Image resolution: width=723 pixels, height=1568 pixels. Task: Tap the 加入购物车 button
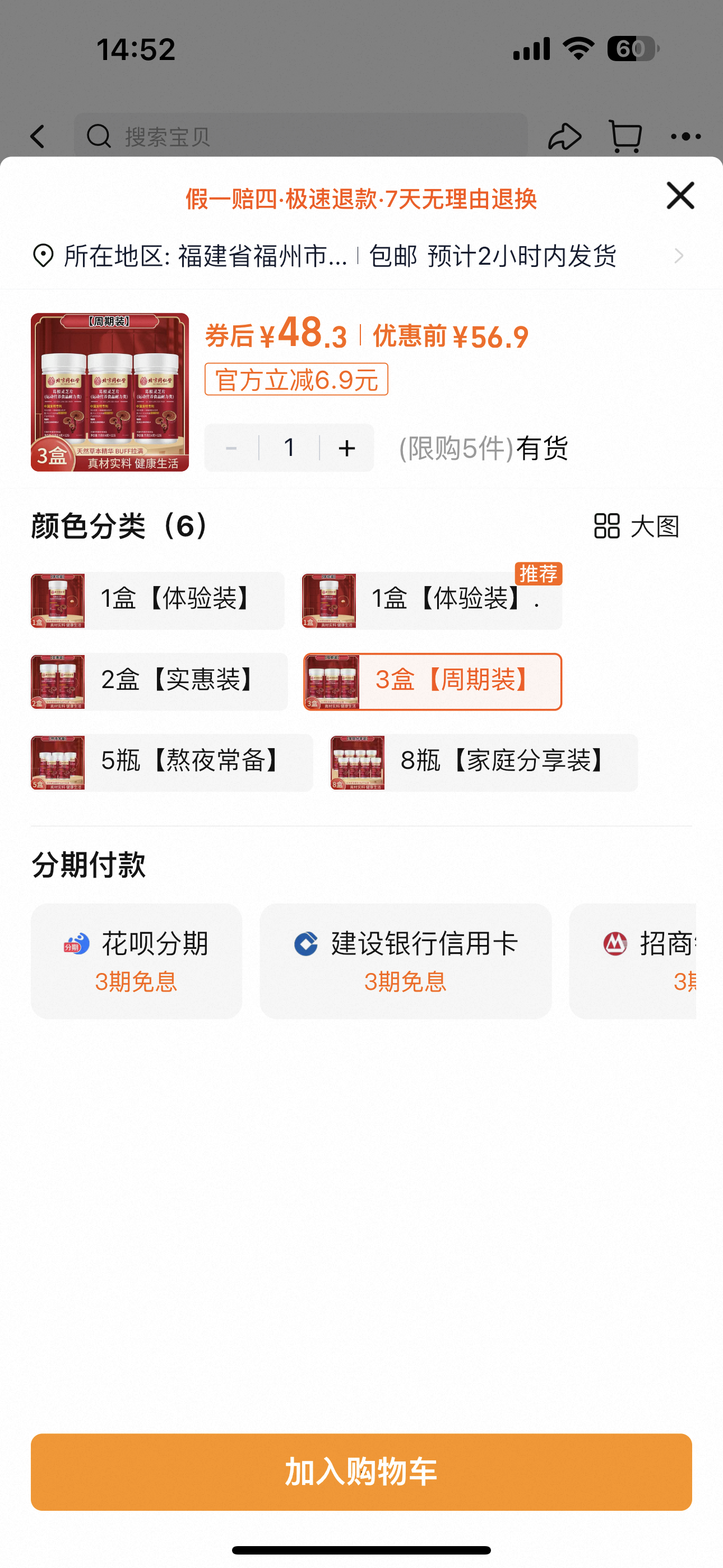tap(361, 1472)
